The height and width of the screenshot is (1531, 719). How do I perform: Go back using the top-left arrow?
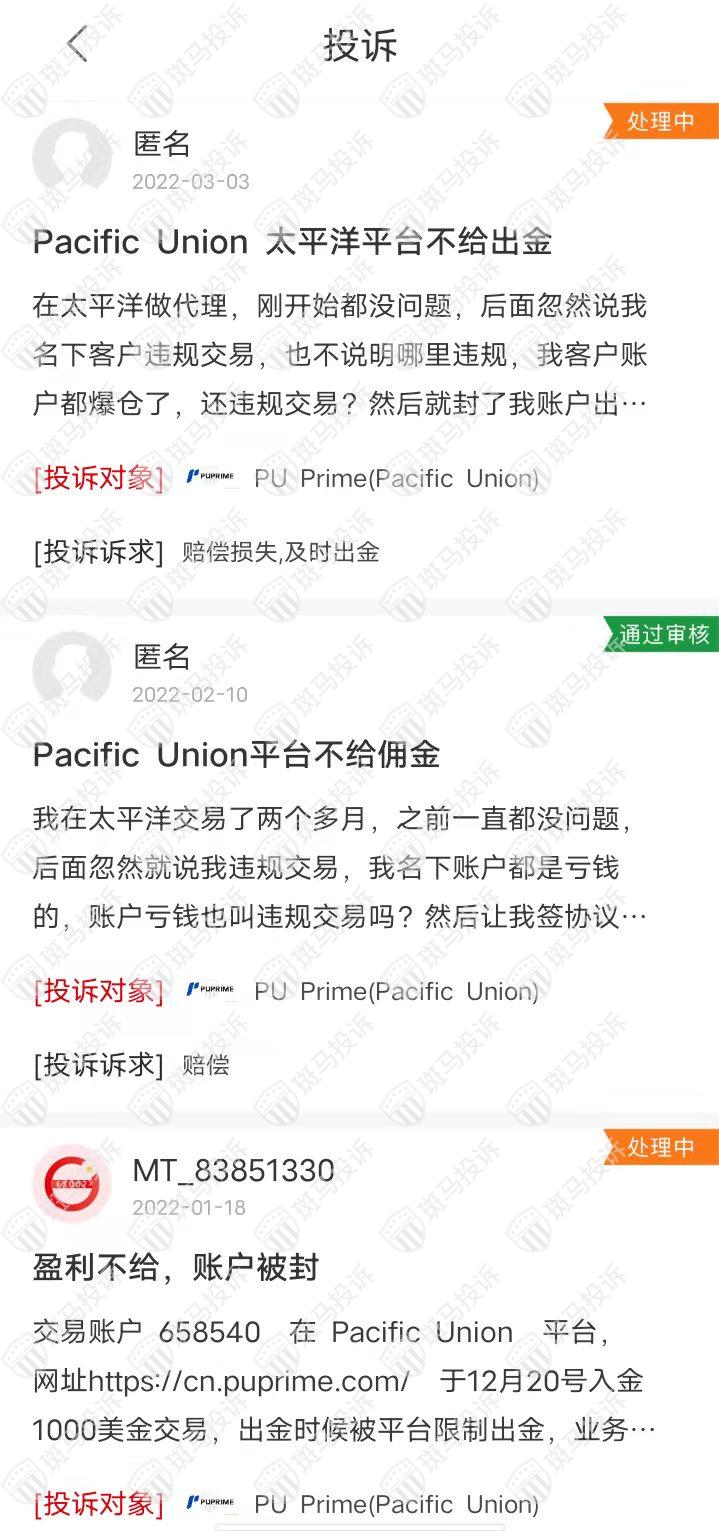click(77, 45)
